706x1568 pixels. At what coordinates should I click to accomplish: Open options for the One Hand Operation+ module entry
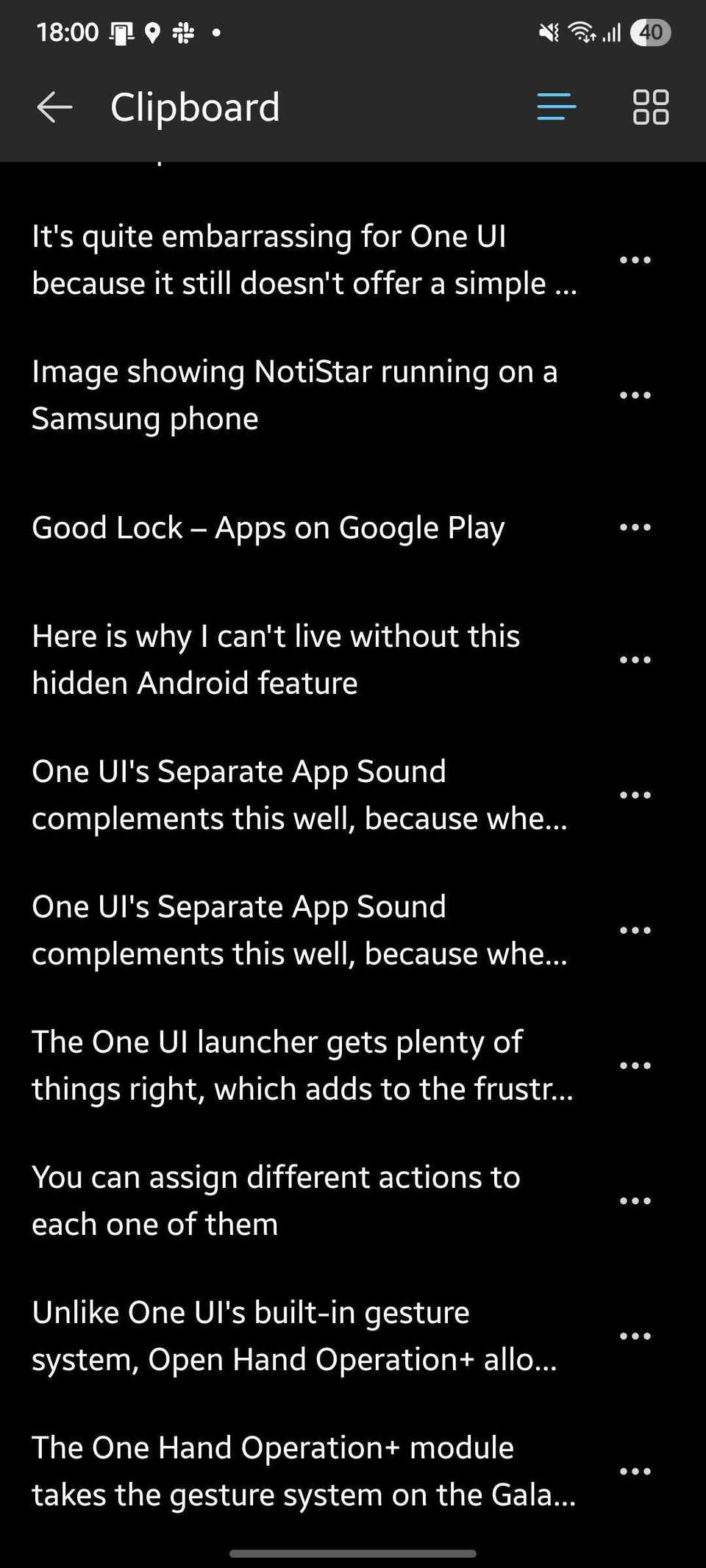pos(635,1470)
